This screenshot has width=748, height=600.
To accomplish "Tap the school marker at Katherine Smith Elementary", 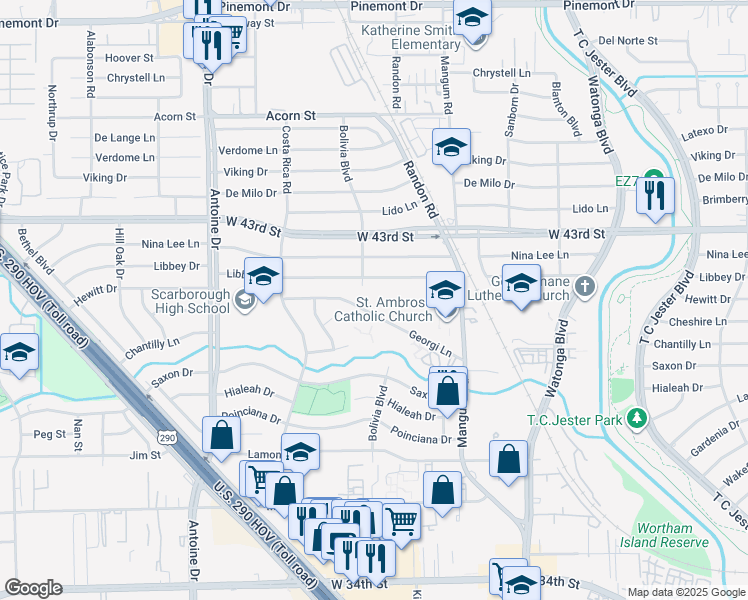I will tap(472, 21).
